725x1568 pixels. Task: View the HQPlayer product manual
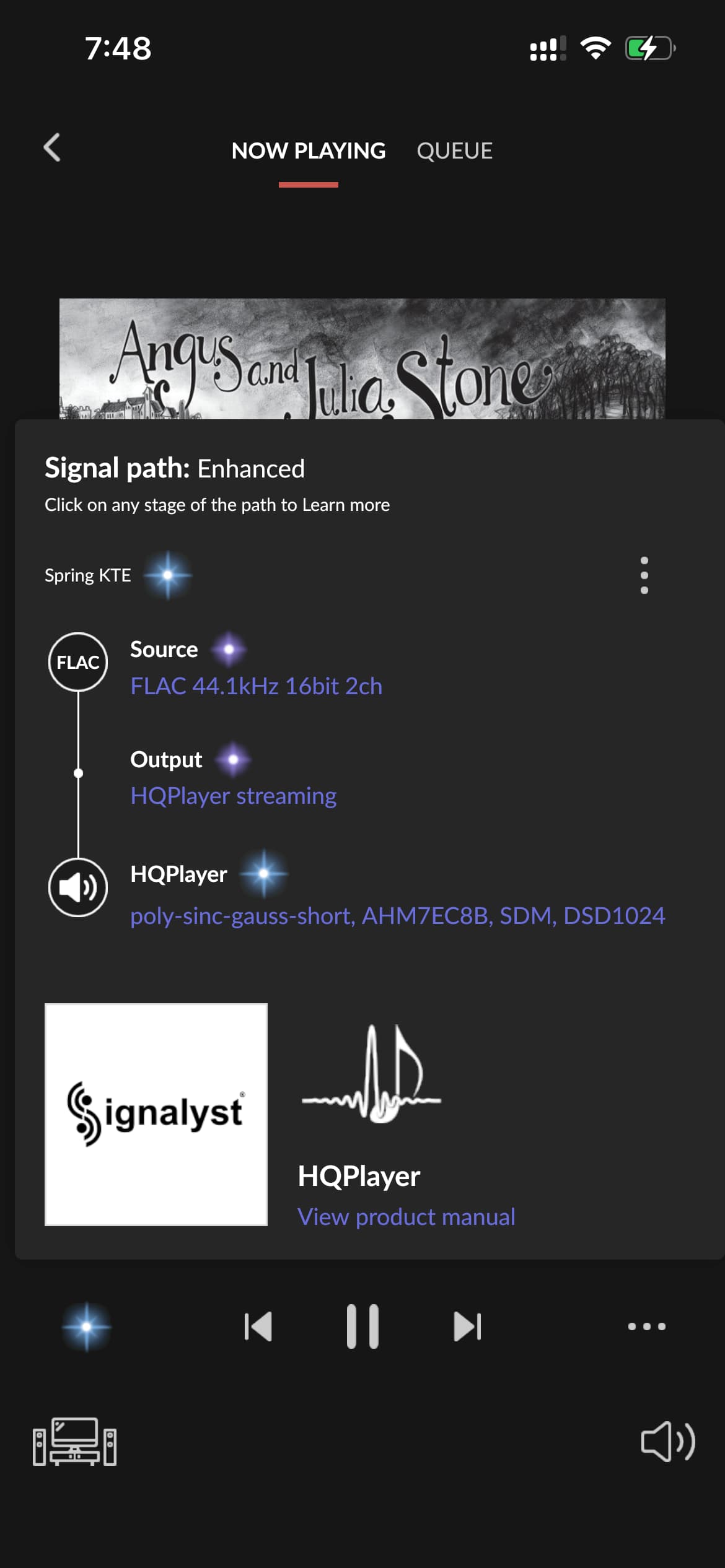(x=406, y=1217)
